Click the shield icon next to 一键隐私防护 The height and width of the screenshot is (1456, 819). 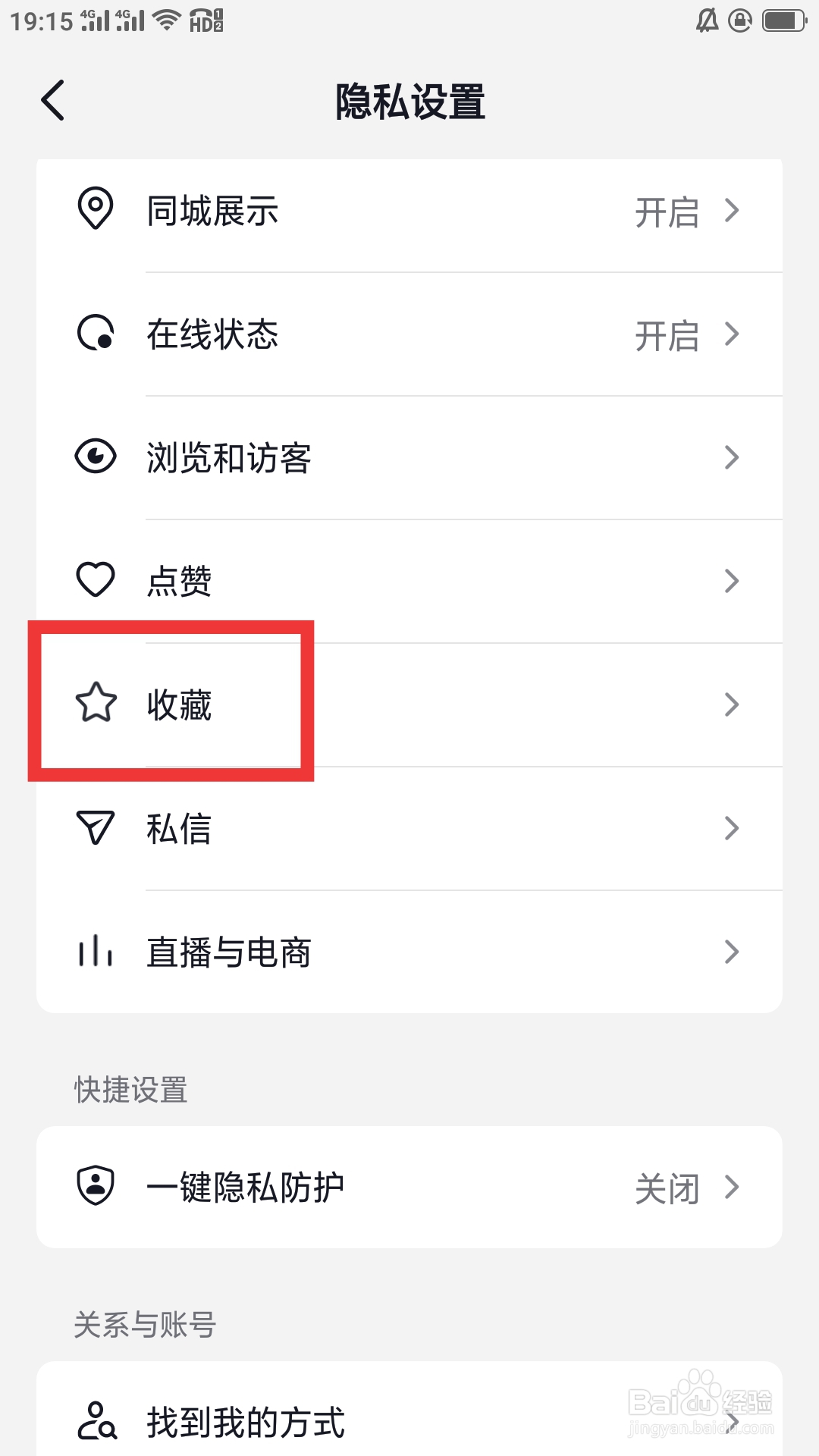[96, 1187]
